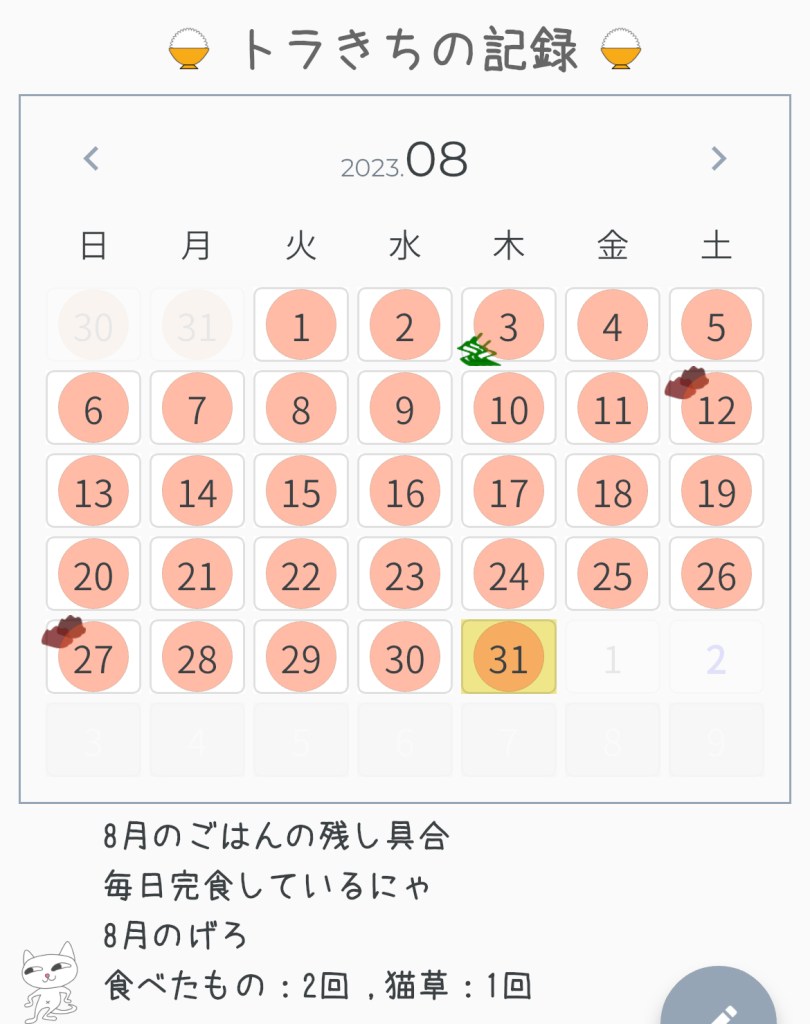
Task: Select August 15 date cell
Action: point(301,491)
